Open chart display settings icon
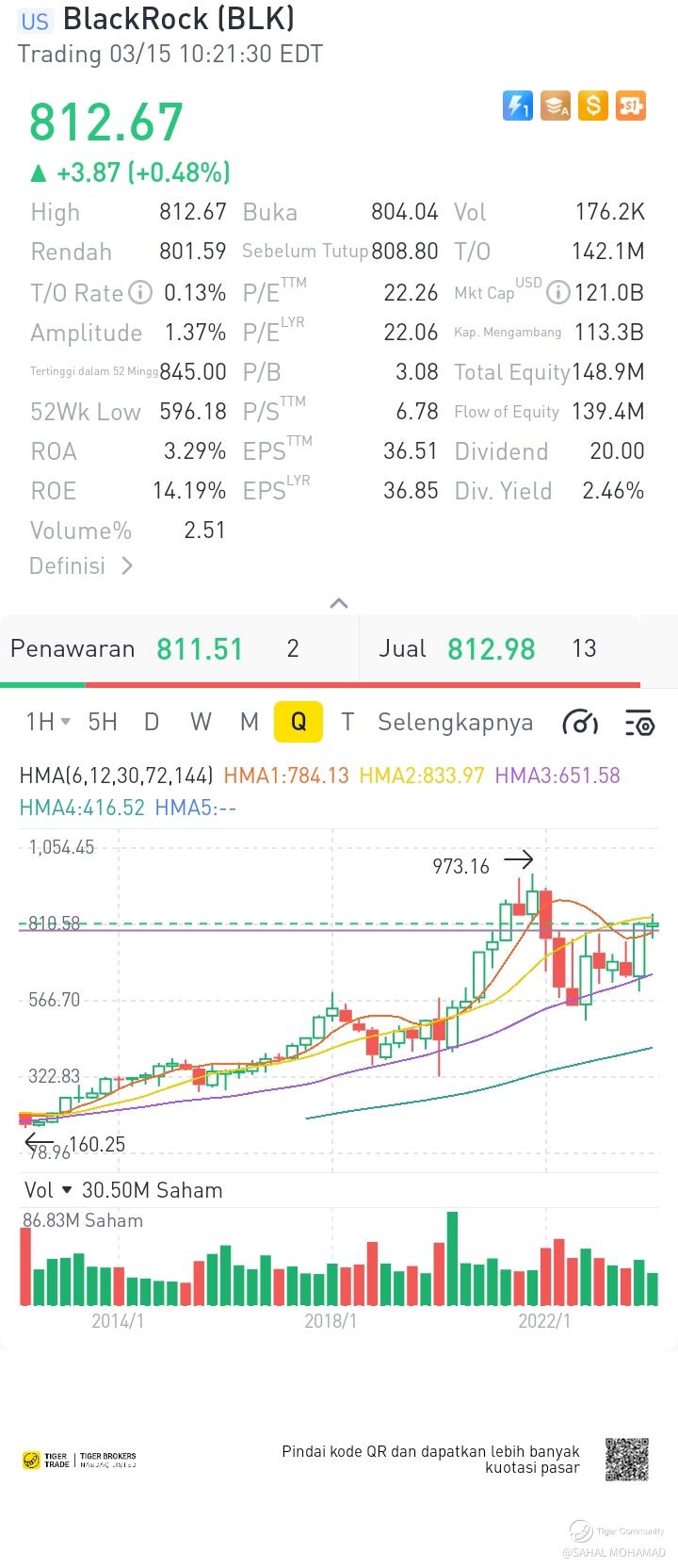The image size is (678, 1568). click(x=640, y=723)
